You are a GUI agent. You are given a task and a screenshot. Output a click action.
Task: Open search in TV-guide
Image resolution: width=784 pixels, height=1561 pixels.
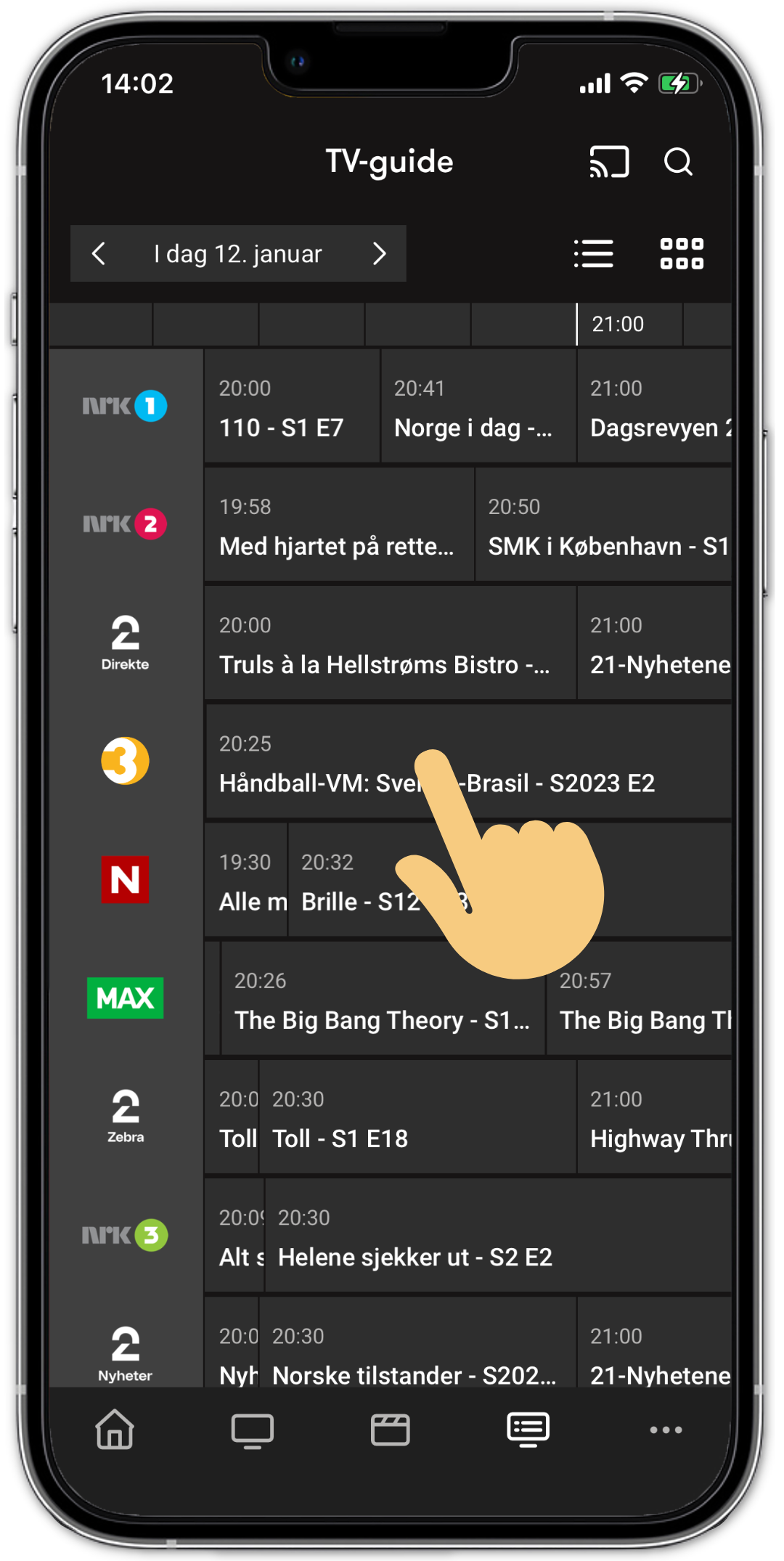click(x=678, y=162)
